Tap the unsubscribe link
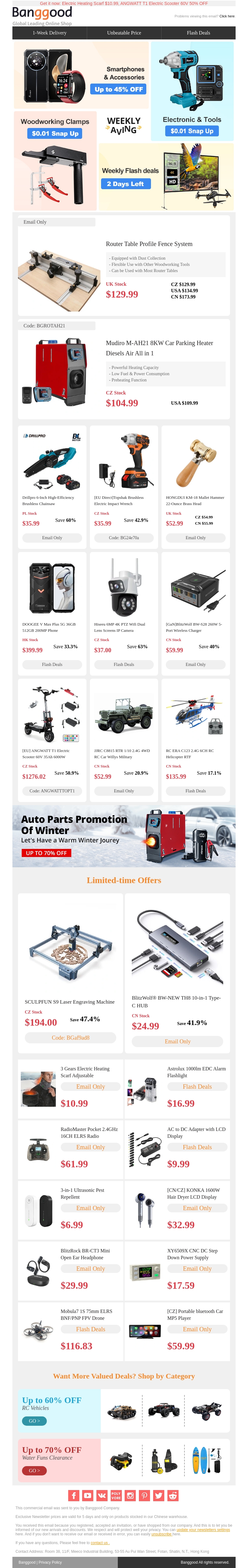 tap(161, 1534)
